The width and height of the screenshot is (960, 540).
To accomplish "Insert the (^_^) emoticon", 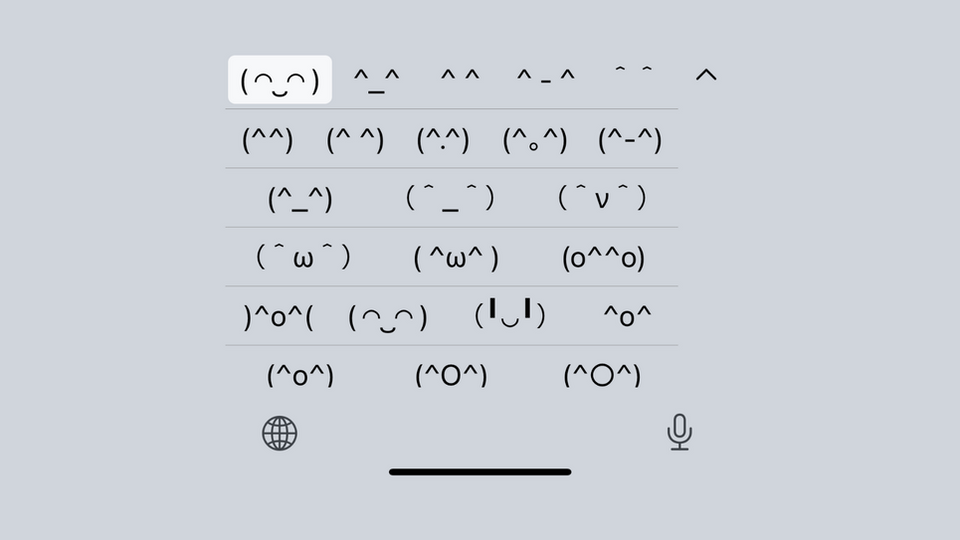I will click(300, 199).
